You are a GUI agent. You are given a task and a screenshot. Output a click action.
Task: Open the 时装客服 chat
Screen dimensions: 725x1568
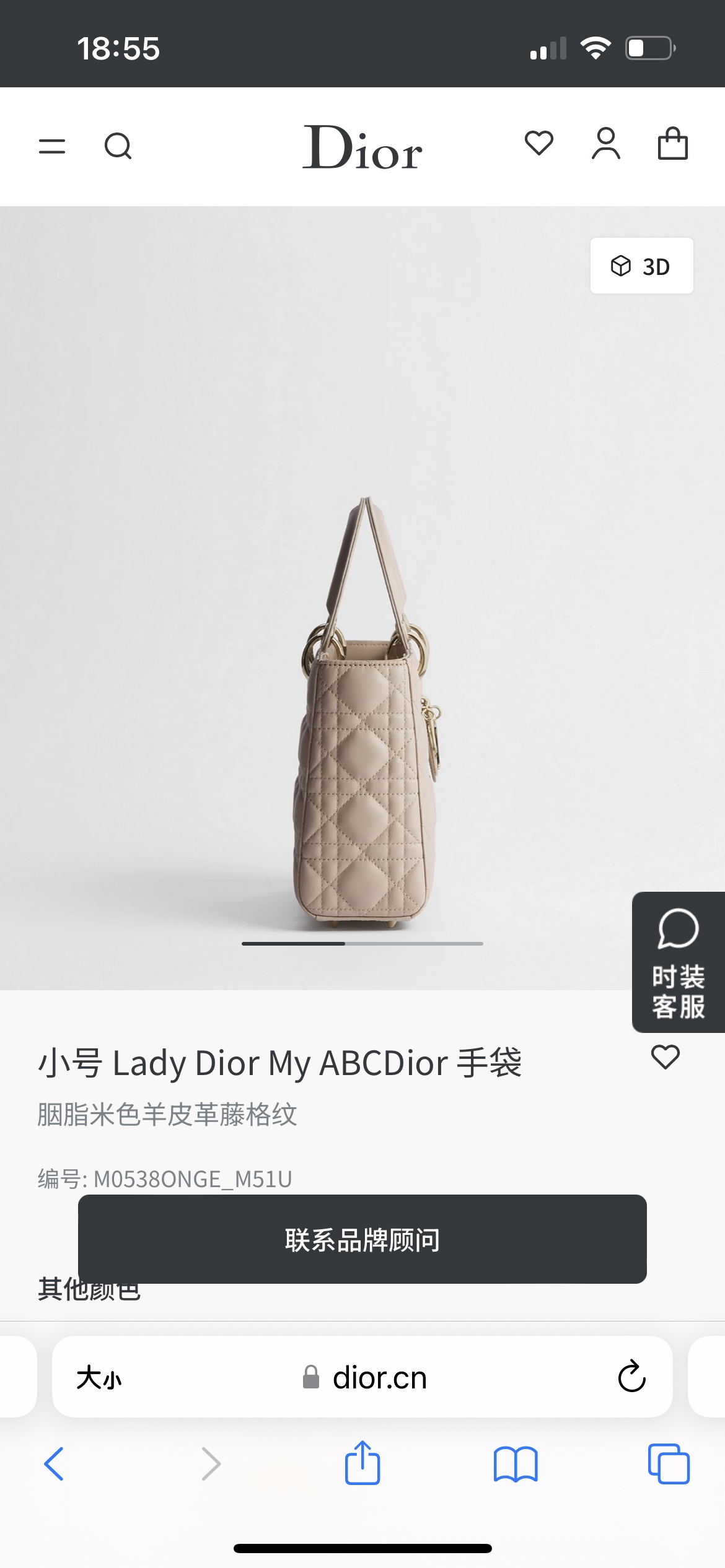(679, 962)
